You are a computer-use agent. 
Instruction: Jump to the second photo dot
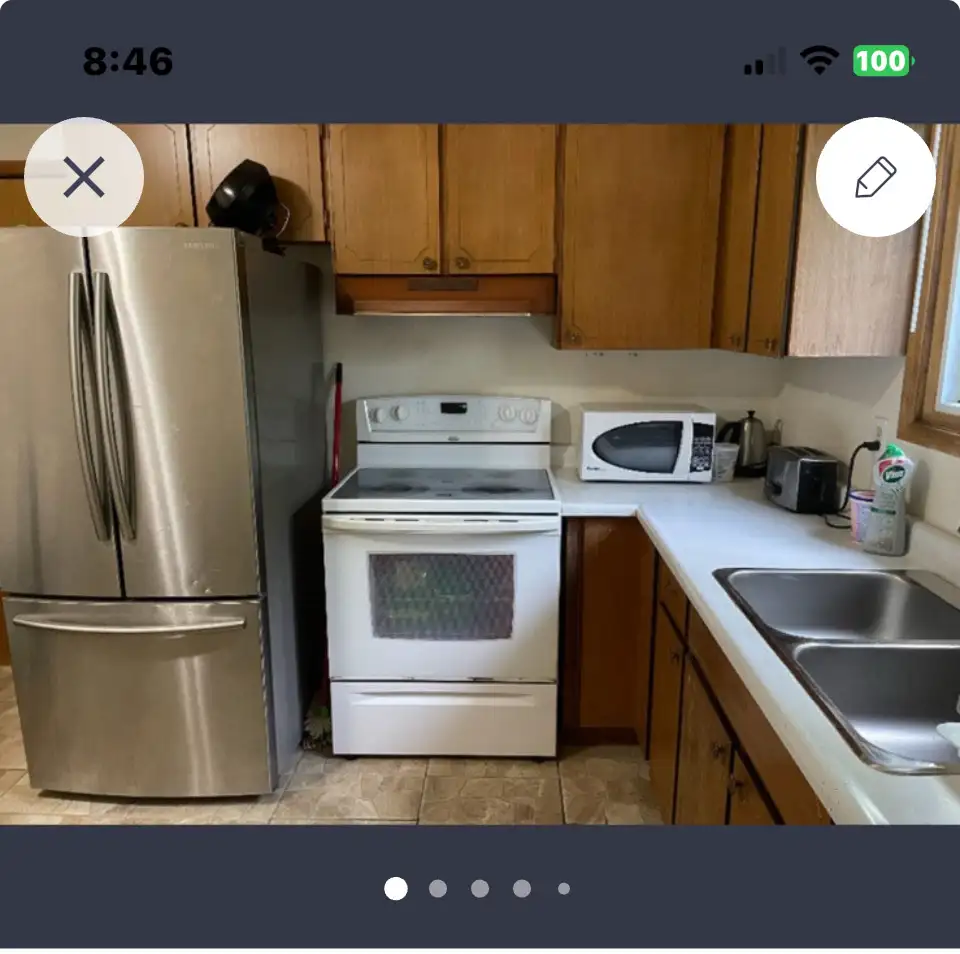438,888
